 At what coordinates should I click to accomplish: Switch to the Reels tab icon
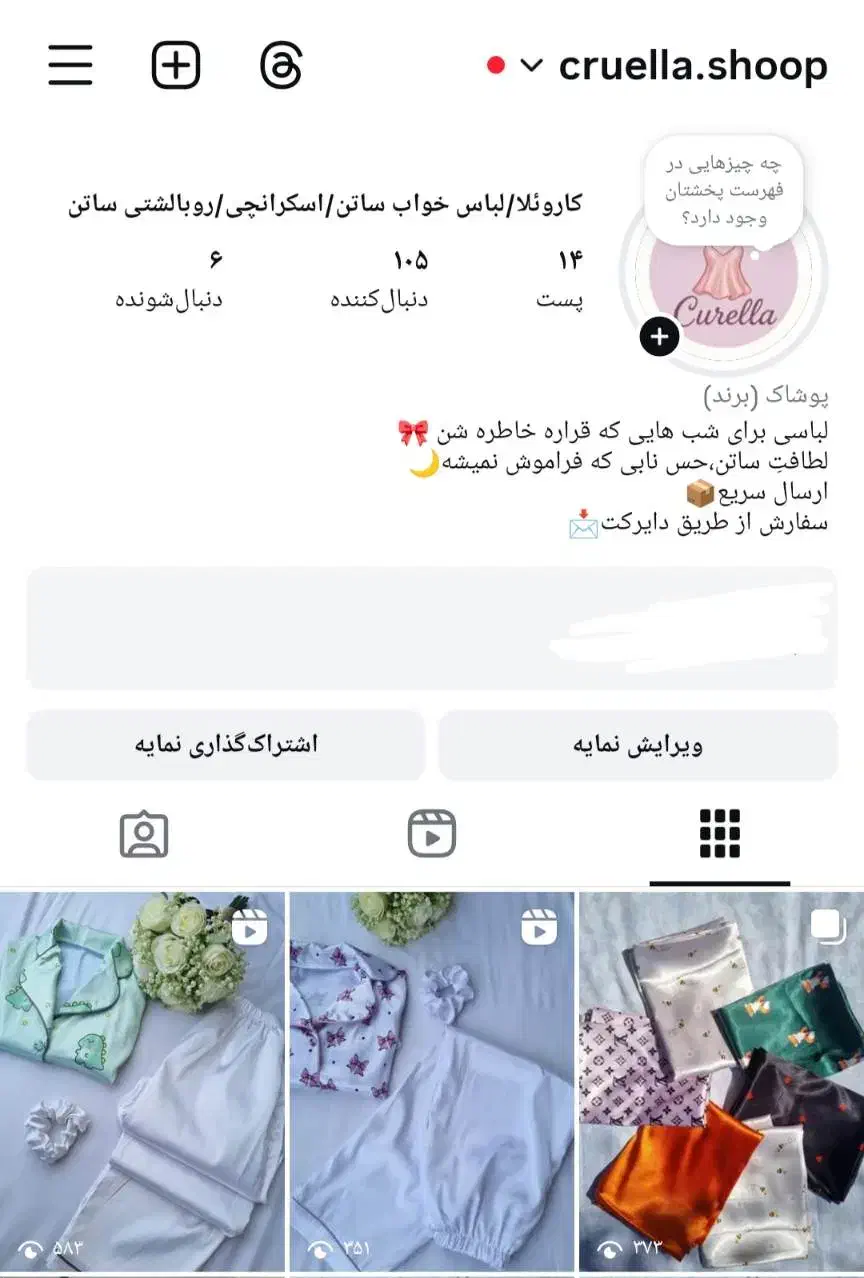[x=430, y=833]
